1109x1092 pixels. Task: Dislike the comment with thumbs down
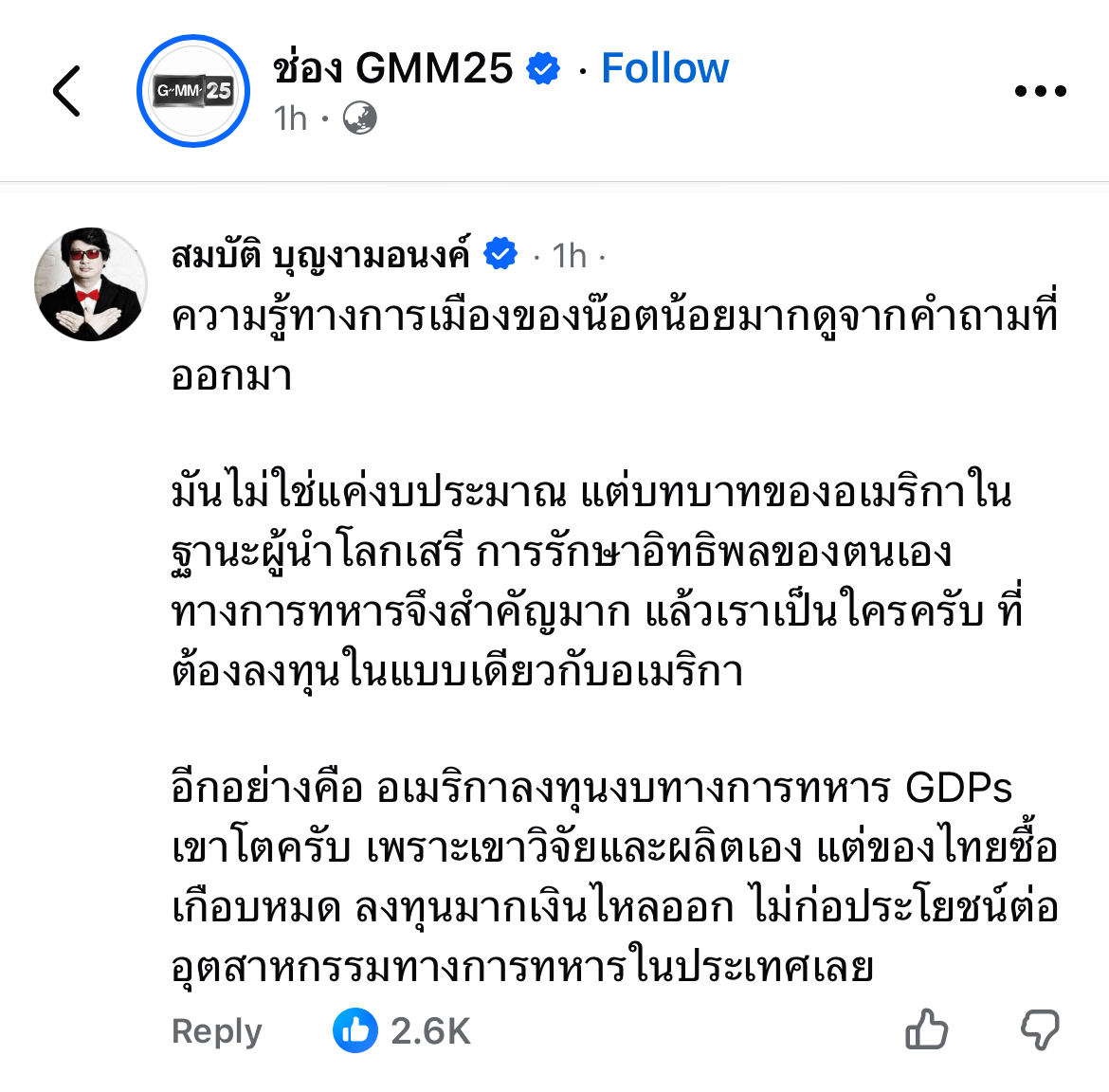[x=1039, y=1029]
